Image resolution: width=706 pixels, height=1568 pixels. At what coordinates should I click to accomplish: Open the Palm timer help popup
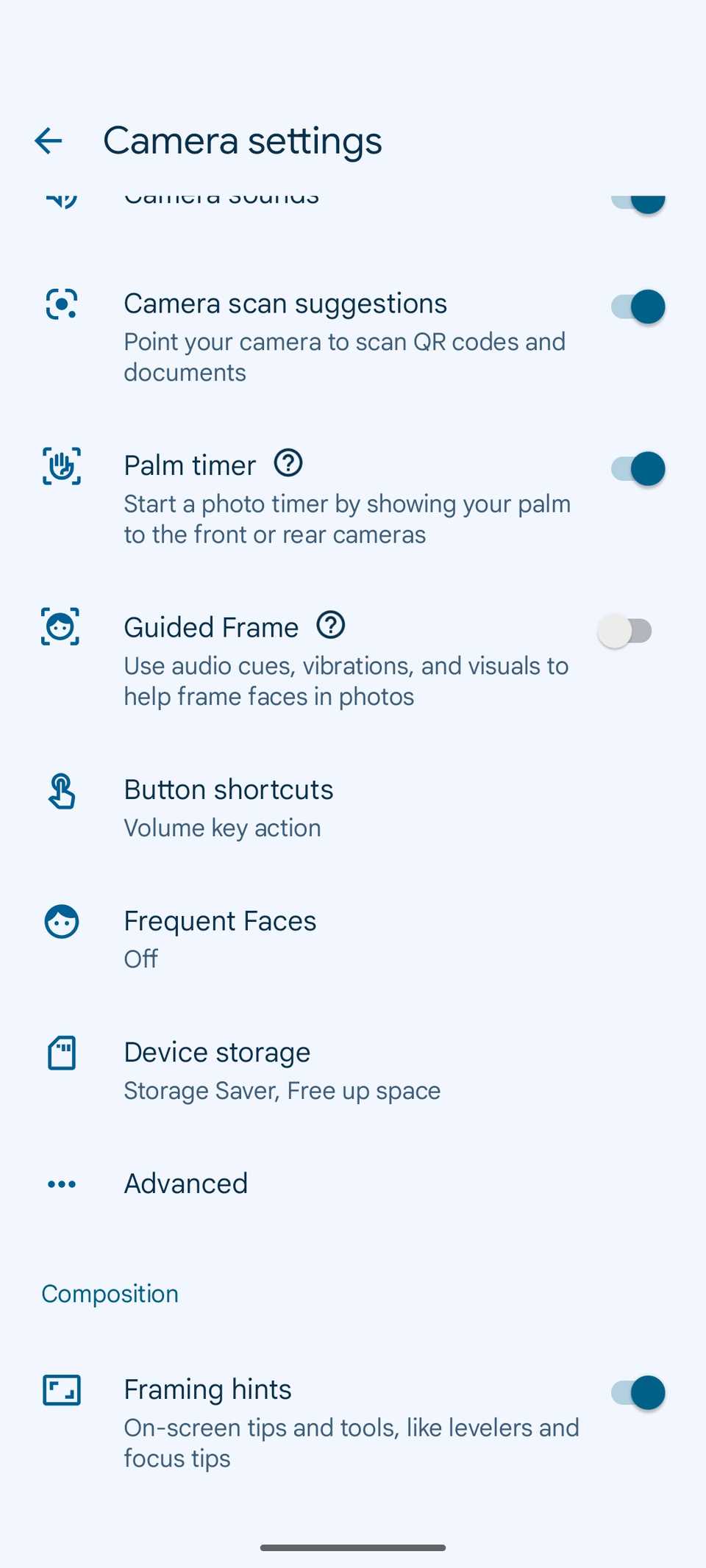click(288, 463)
